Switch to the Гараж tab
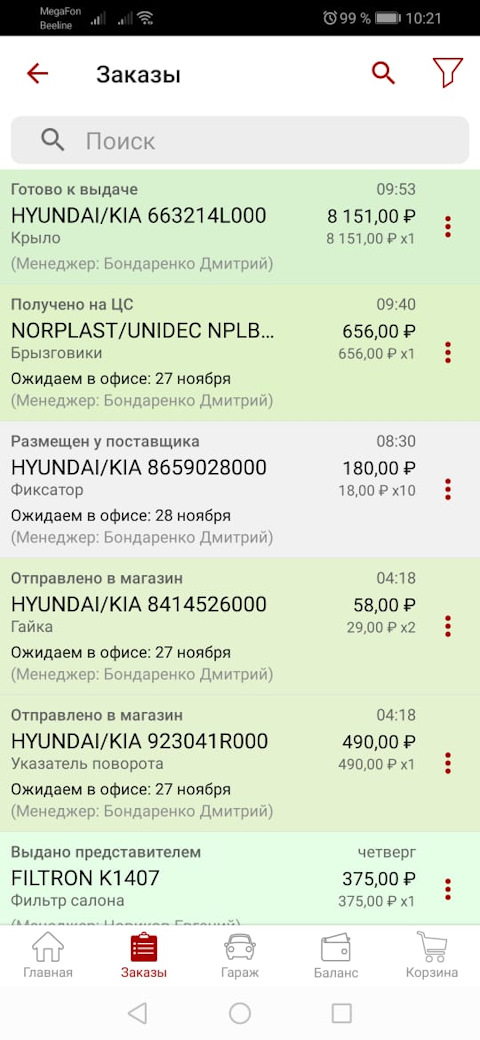This screenshot has height=1040, width=480. pos(239,955)
